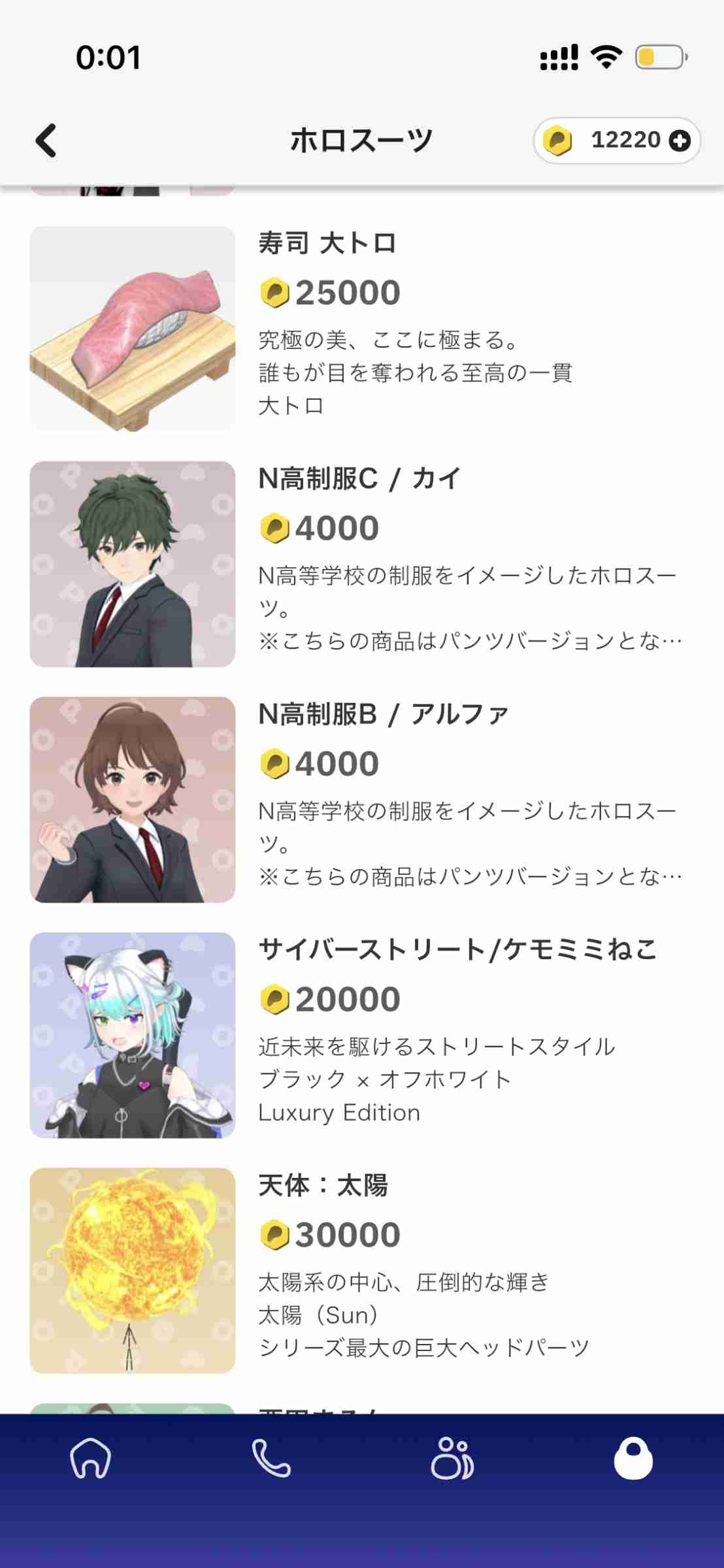Add coins via the 12220 balance button
The height and width of the screenshot is (1568, 724).
[x=616, y=140]
